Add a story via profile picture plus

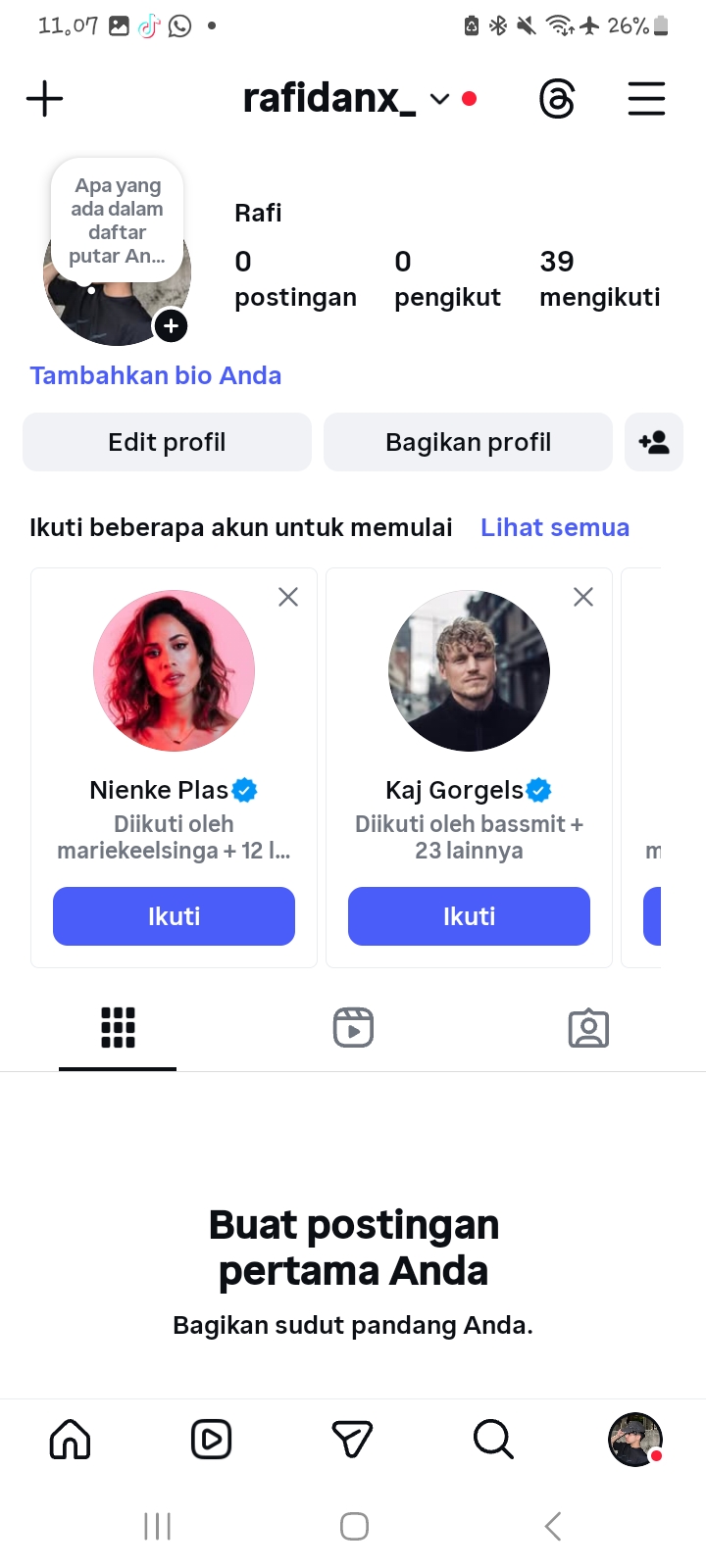pos(171,326)
